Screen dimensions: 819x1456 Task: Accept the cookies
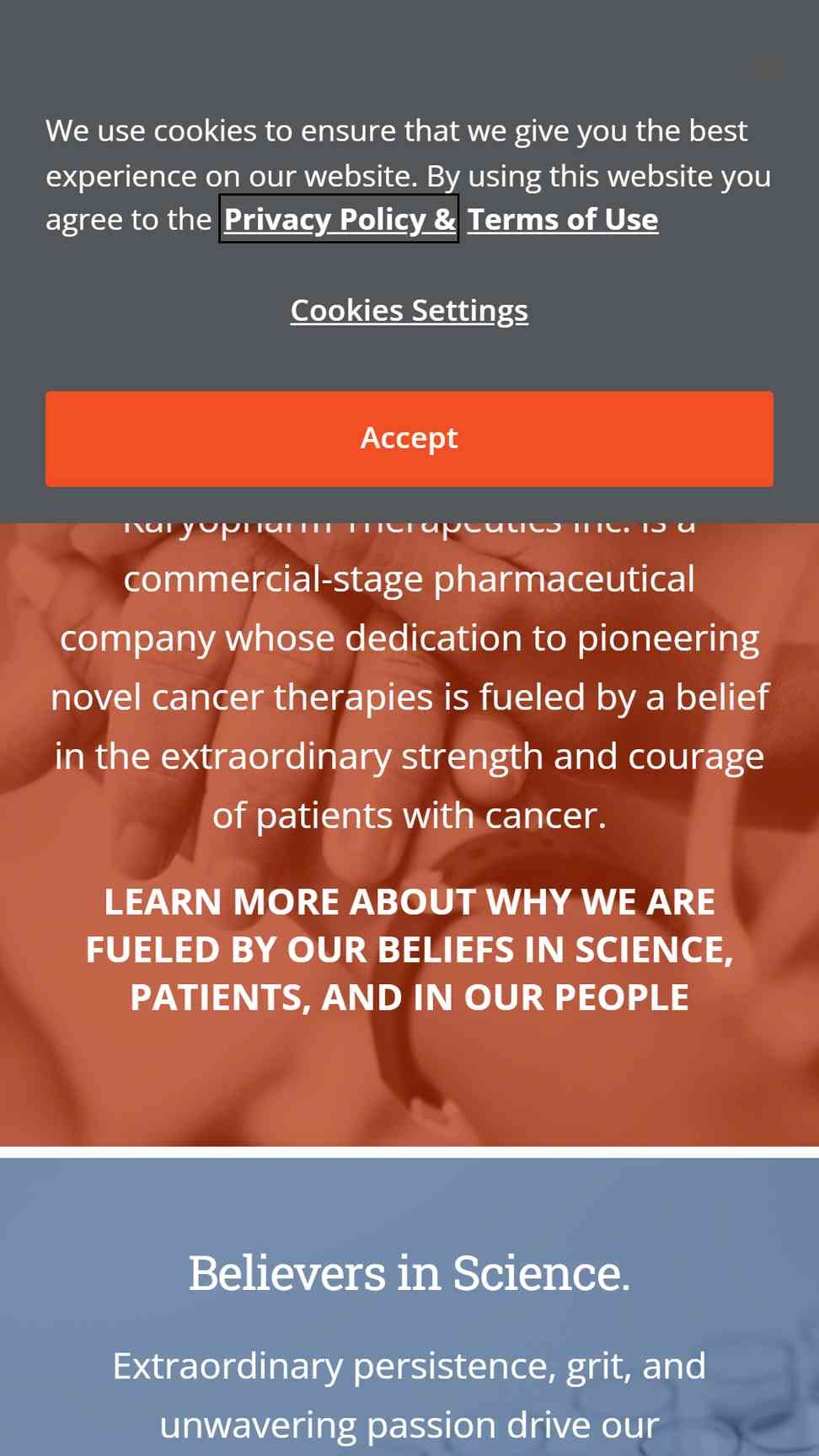(409, 438)
